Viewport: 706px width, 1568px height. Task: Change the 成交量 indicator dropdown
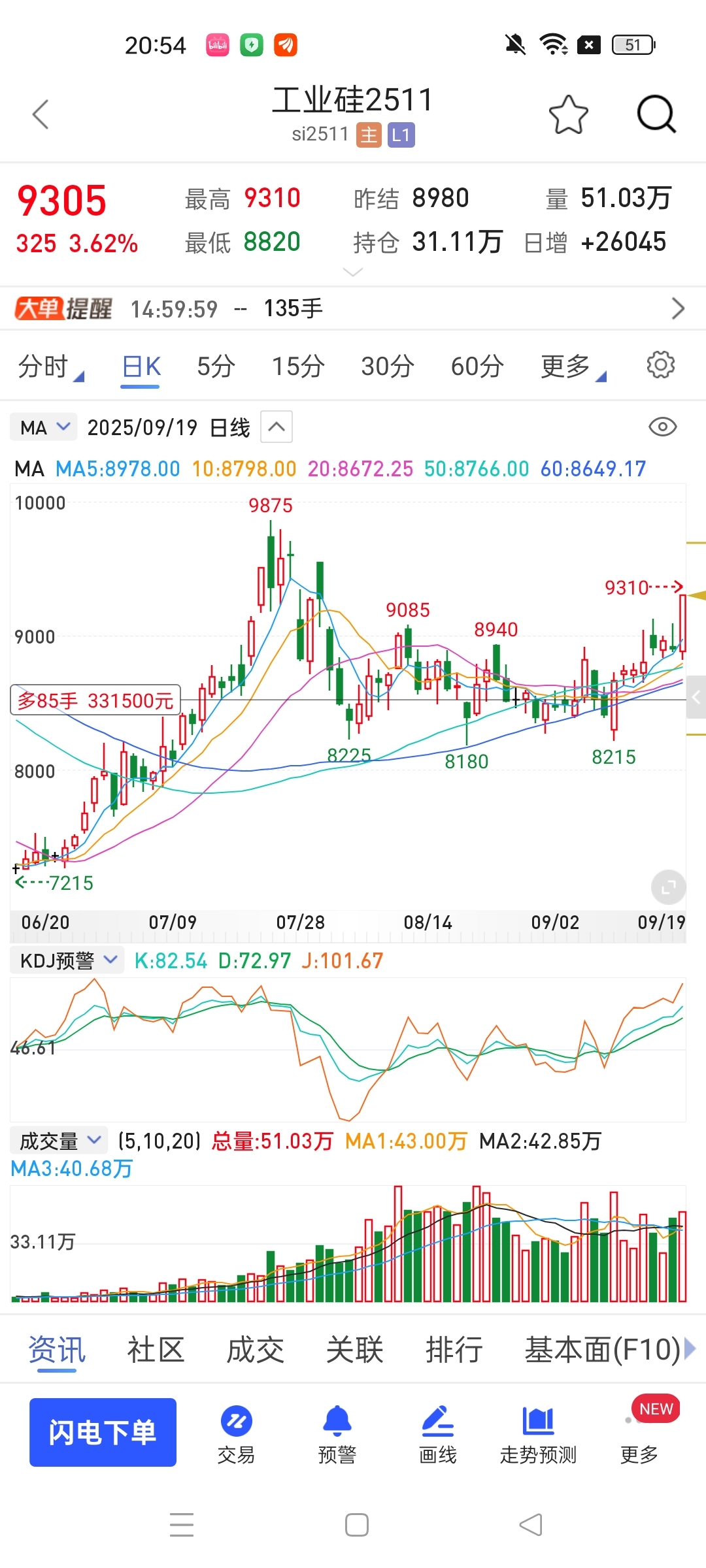(59, 1141)
